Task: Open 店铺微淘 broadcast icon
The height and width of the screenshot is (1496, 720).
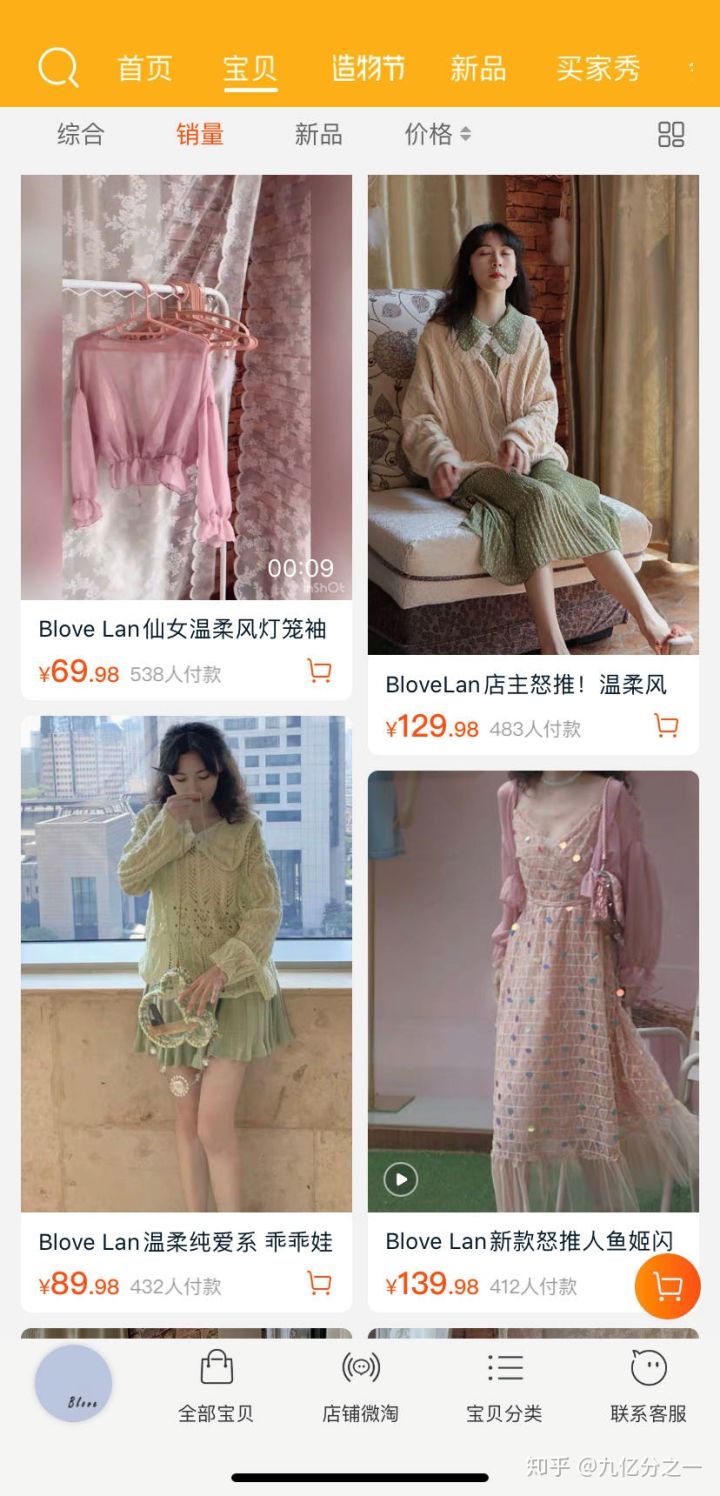Action: (362, 1367)
